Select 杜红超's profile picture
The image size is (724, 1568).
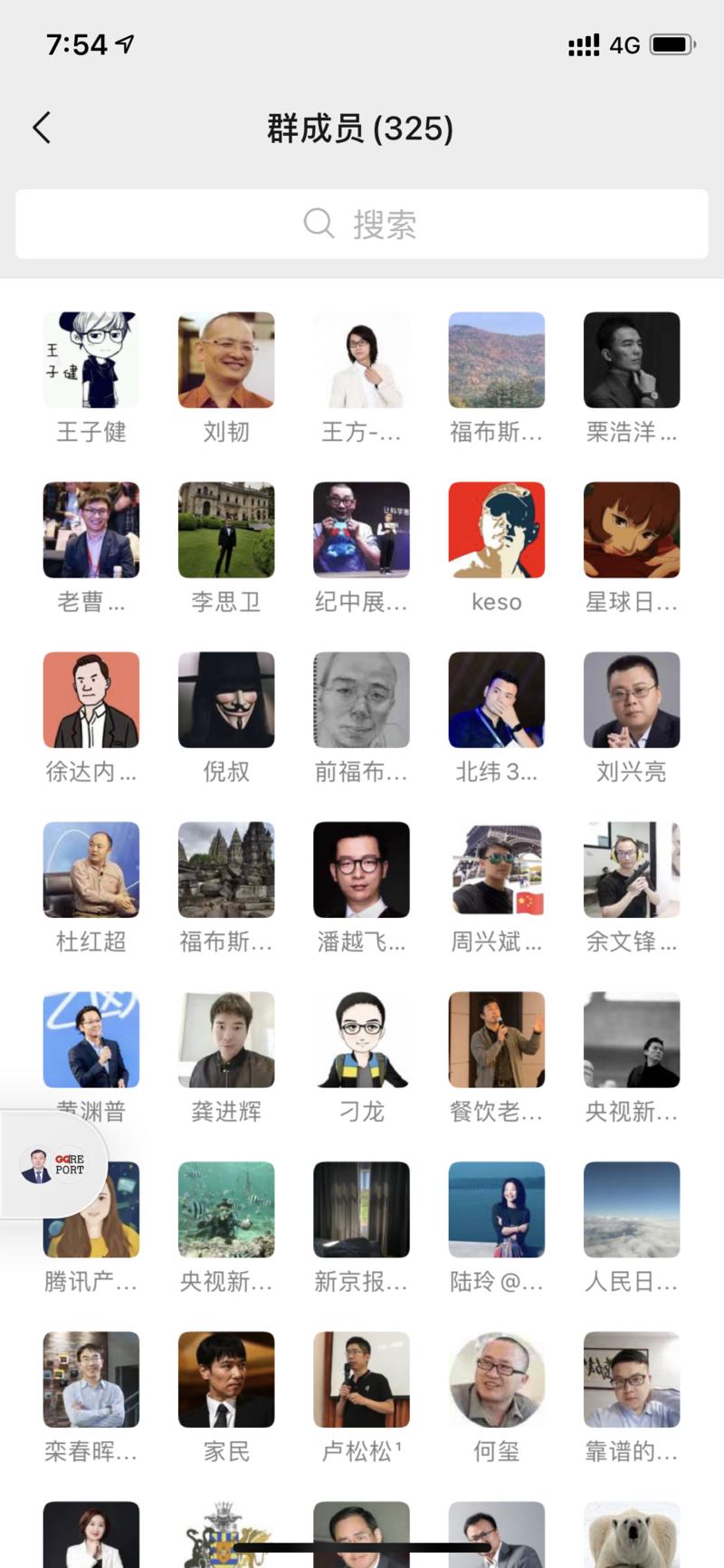(x=90, y=870)
